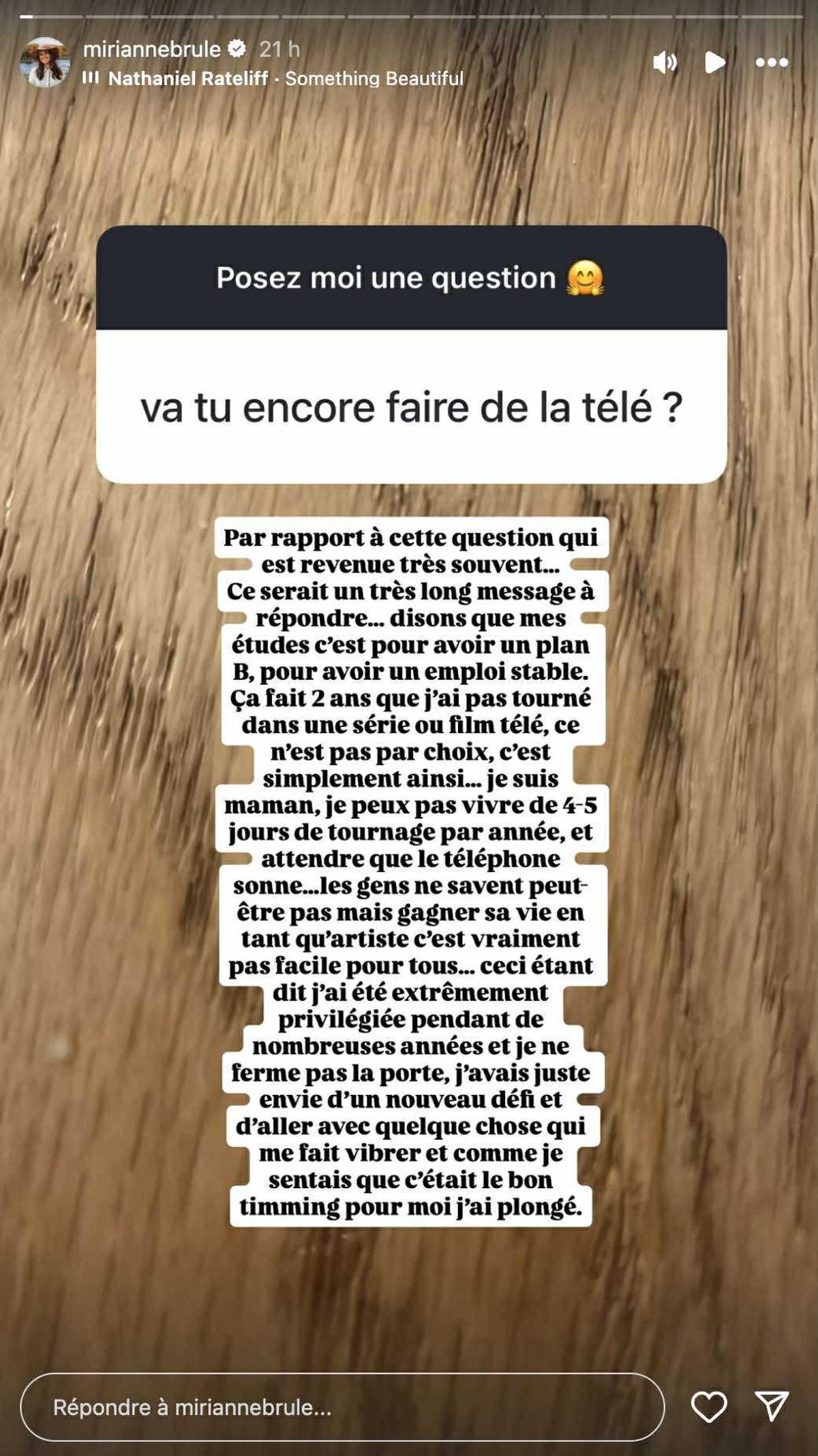Share the story via paper plane icon
Screen dimensions: 818x1456
pyautogui.click(x=772, y=1406)
